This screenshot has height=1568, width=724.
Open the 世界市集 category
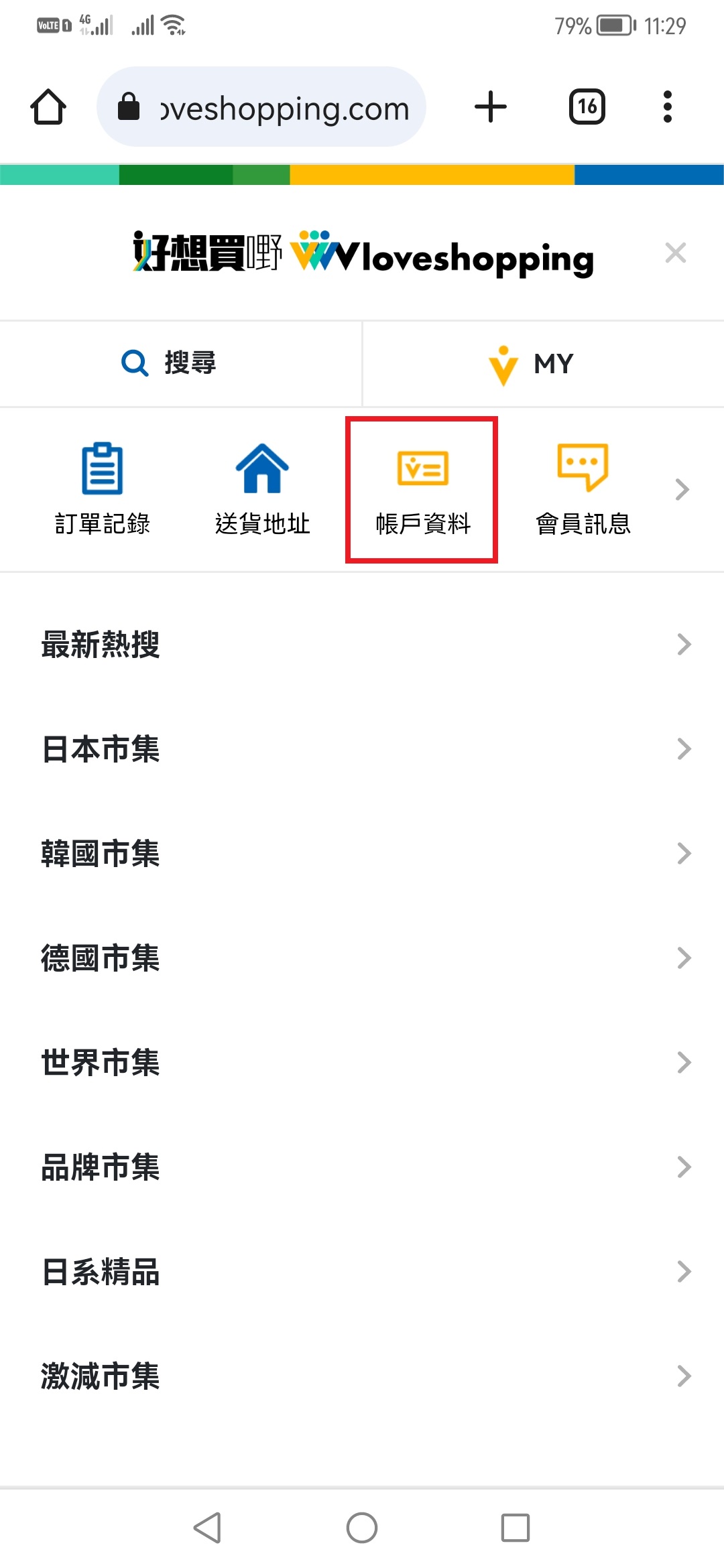tap(362, 1063)
